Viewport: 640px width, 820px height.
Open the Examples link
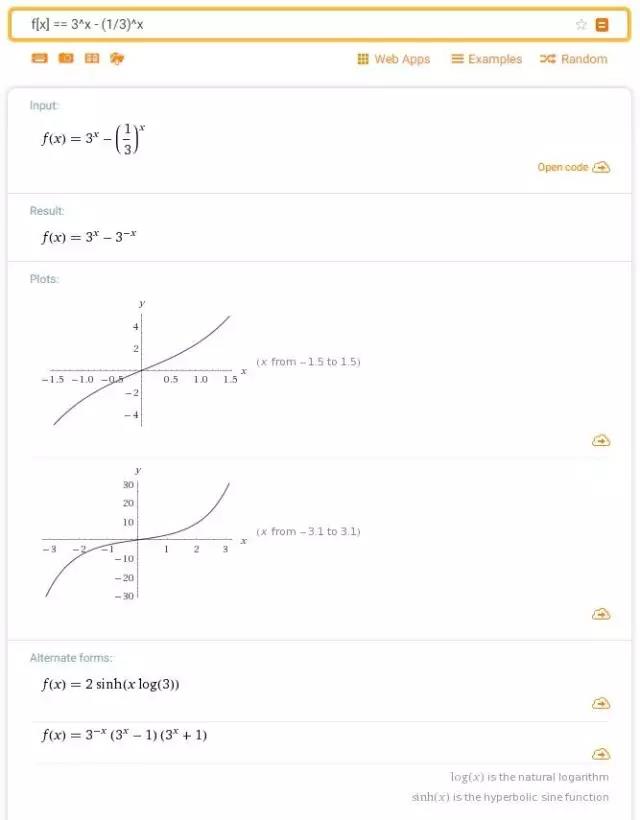tap(486, 59)
